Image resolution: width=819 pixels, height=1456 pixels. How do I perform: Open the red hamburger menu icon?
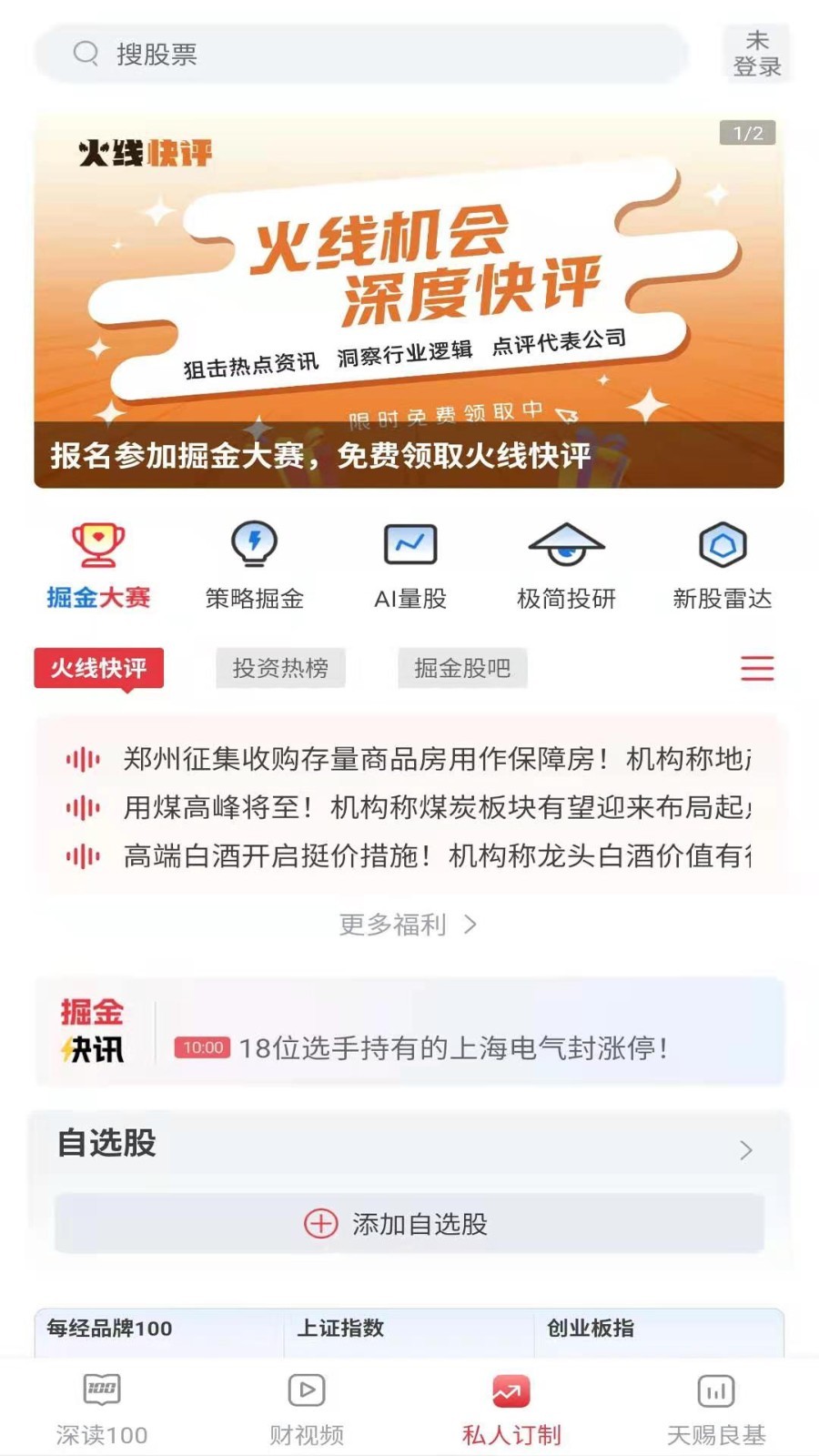click(x=756, y=669)
